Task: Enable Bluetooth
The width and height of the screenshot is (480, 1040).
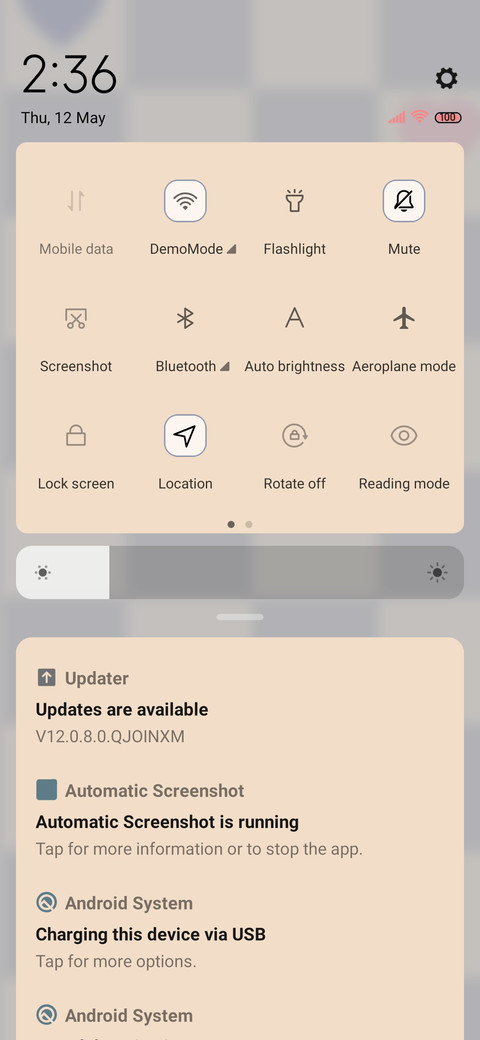Action: tap(185, 318)
